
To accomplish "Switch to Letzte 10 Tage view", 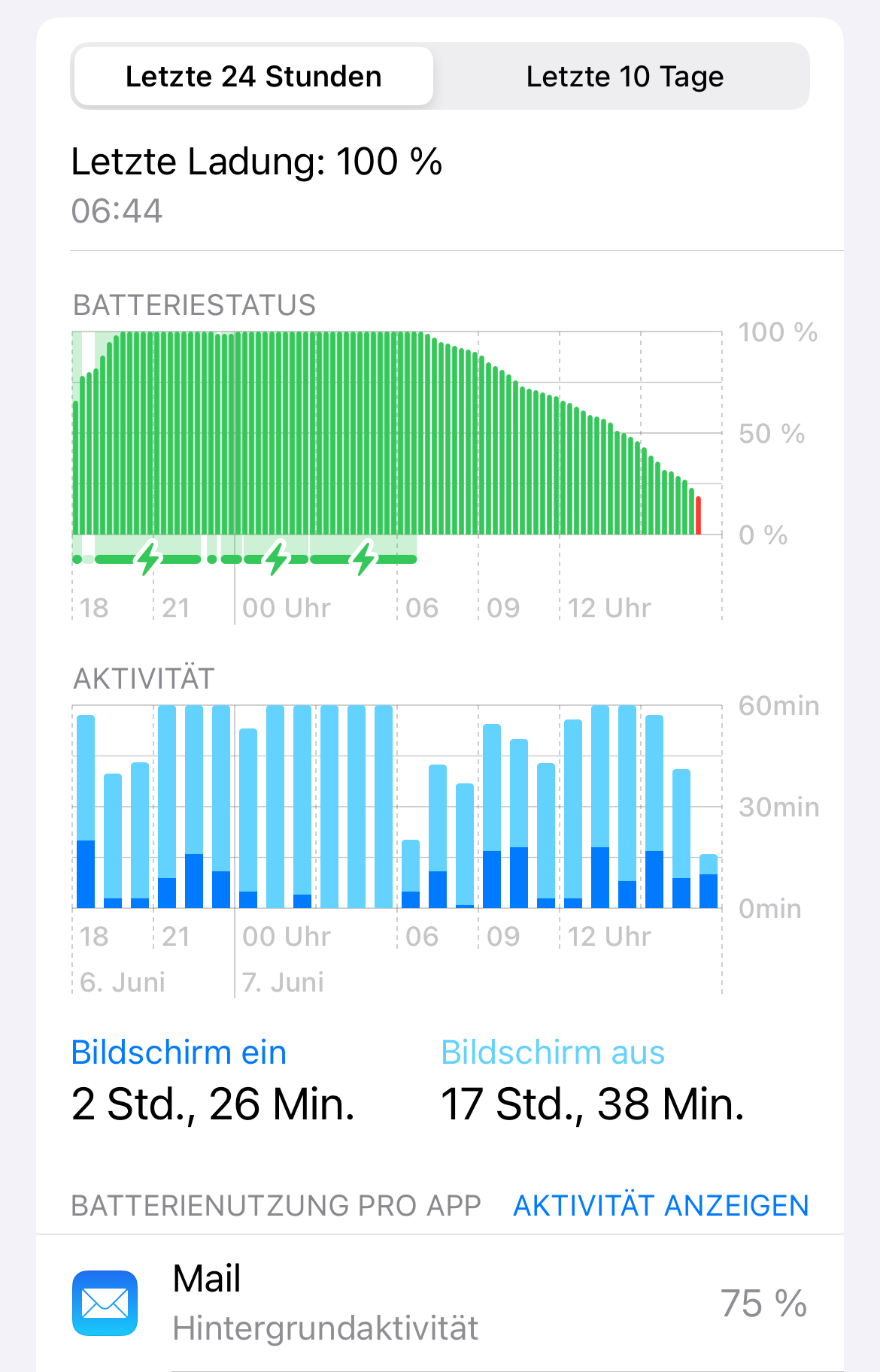I will point(624,77).
